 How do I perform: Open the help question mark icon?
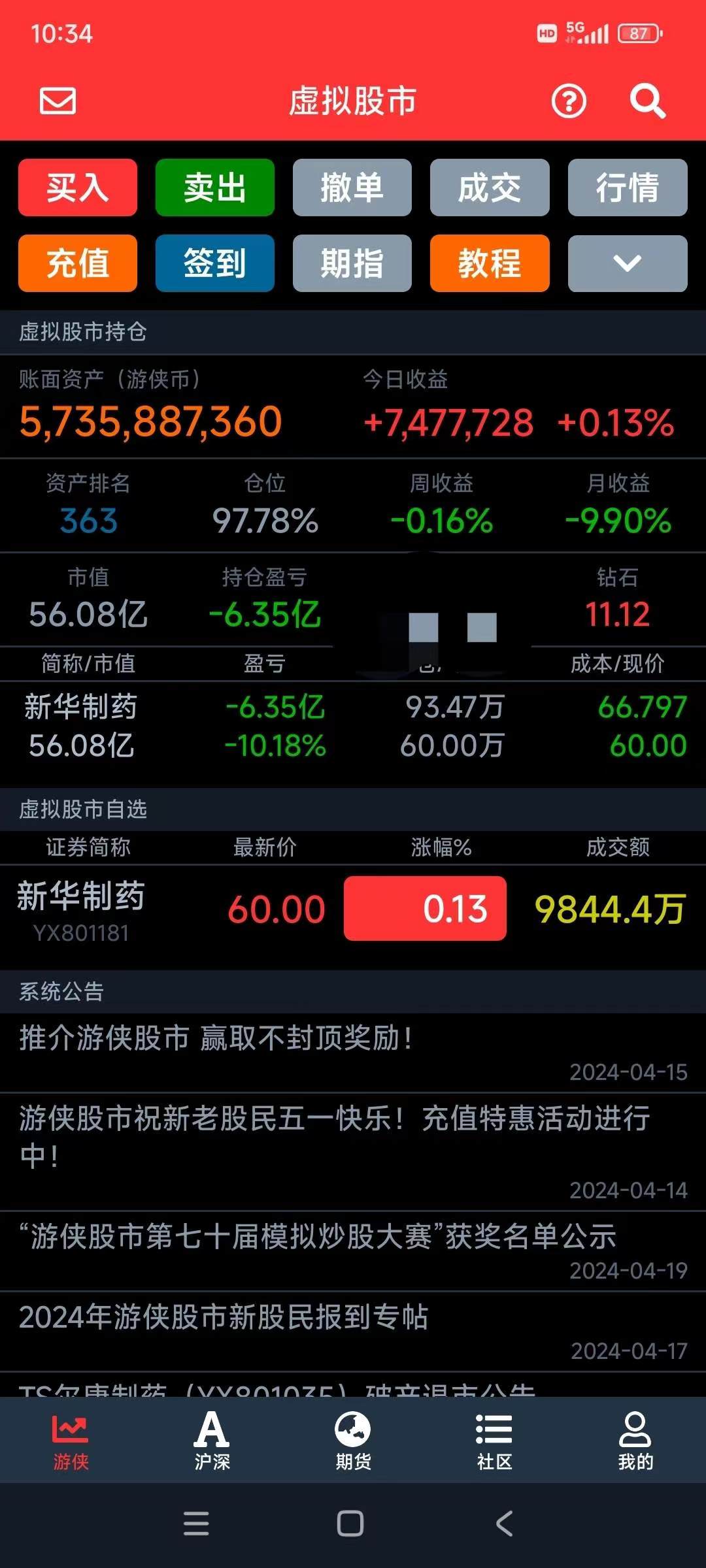pyautogui.click(x=569, y=101)
